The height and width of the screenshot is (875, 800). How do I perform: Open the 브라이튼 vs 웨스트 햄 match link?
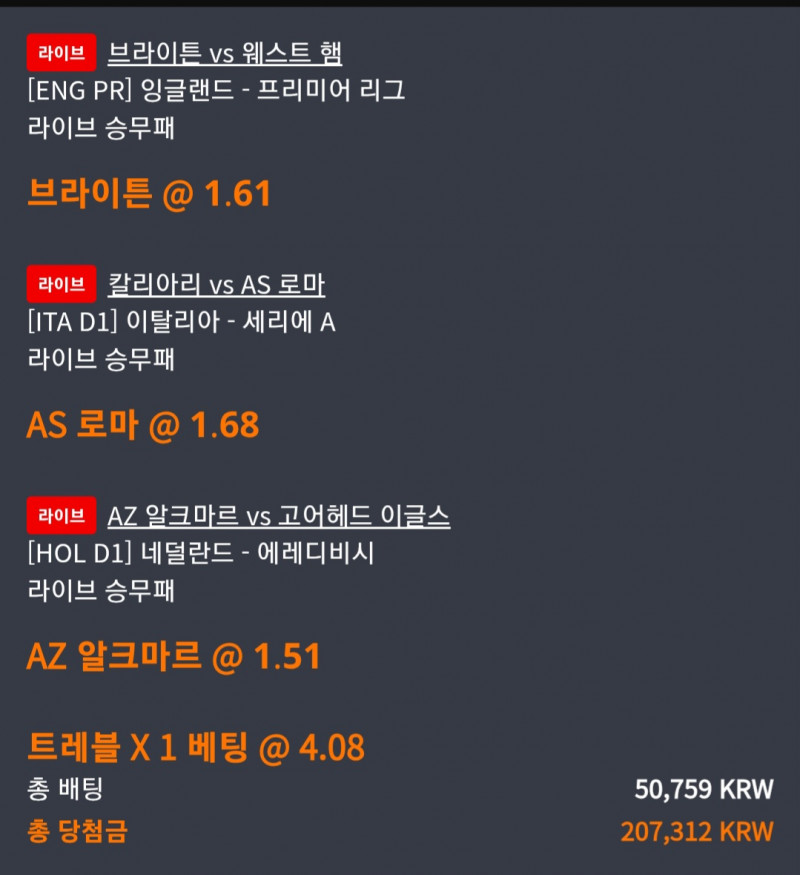(224, 52)
